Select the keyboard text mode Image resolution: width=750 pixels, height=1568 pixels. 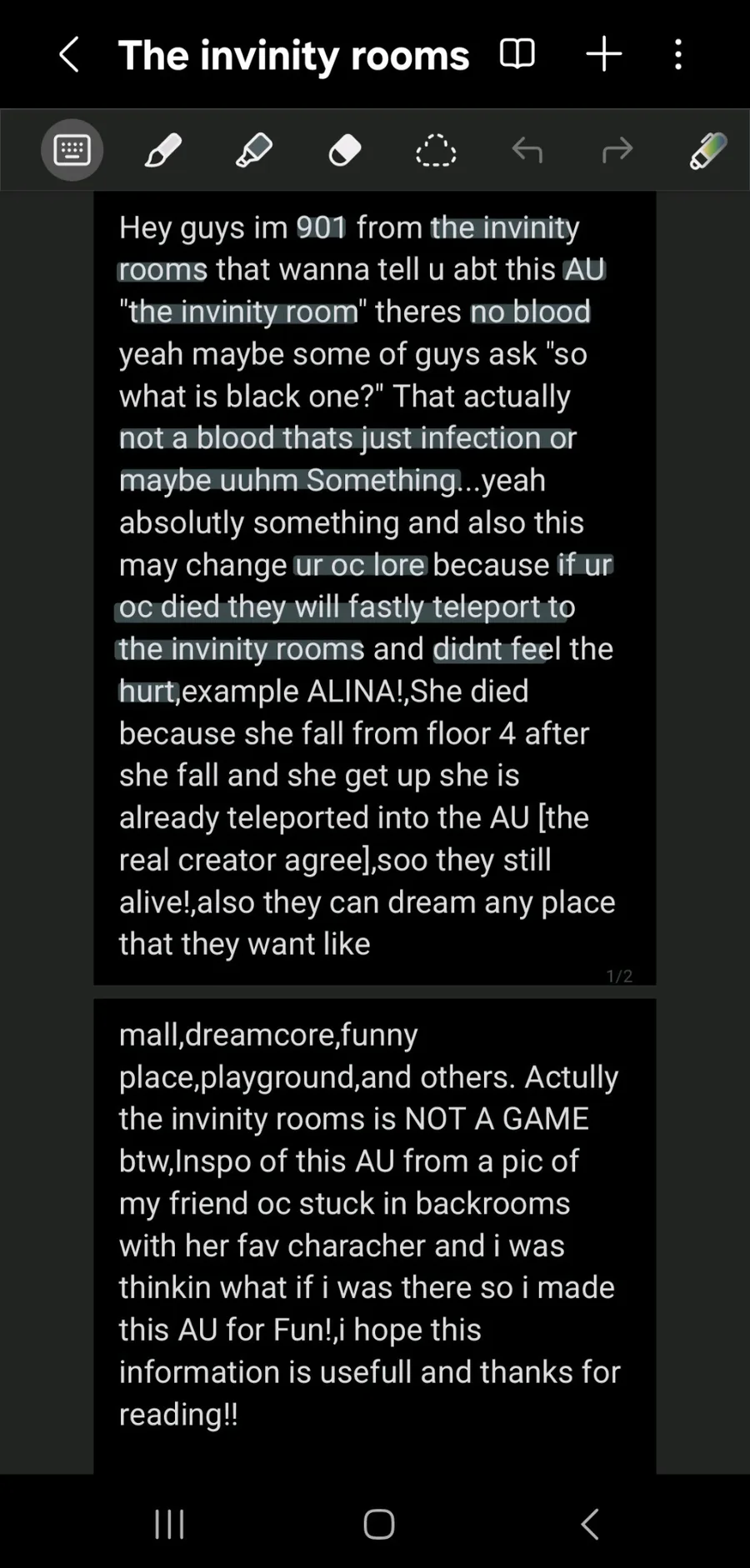point(72,150)
